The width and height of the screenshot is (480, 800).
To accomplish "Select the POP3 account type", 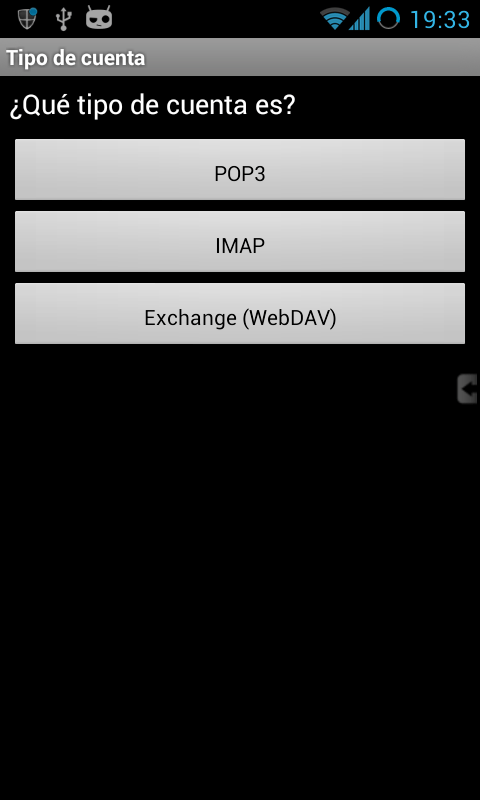I will pyautogui.click(x=240, y=169).
